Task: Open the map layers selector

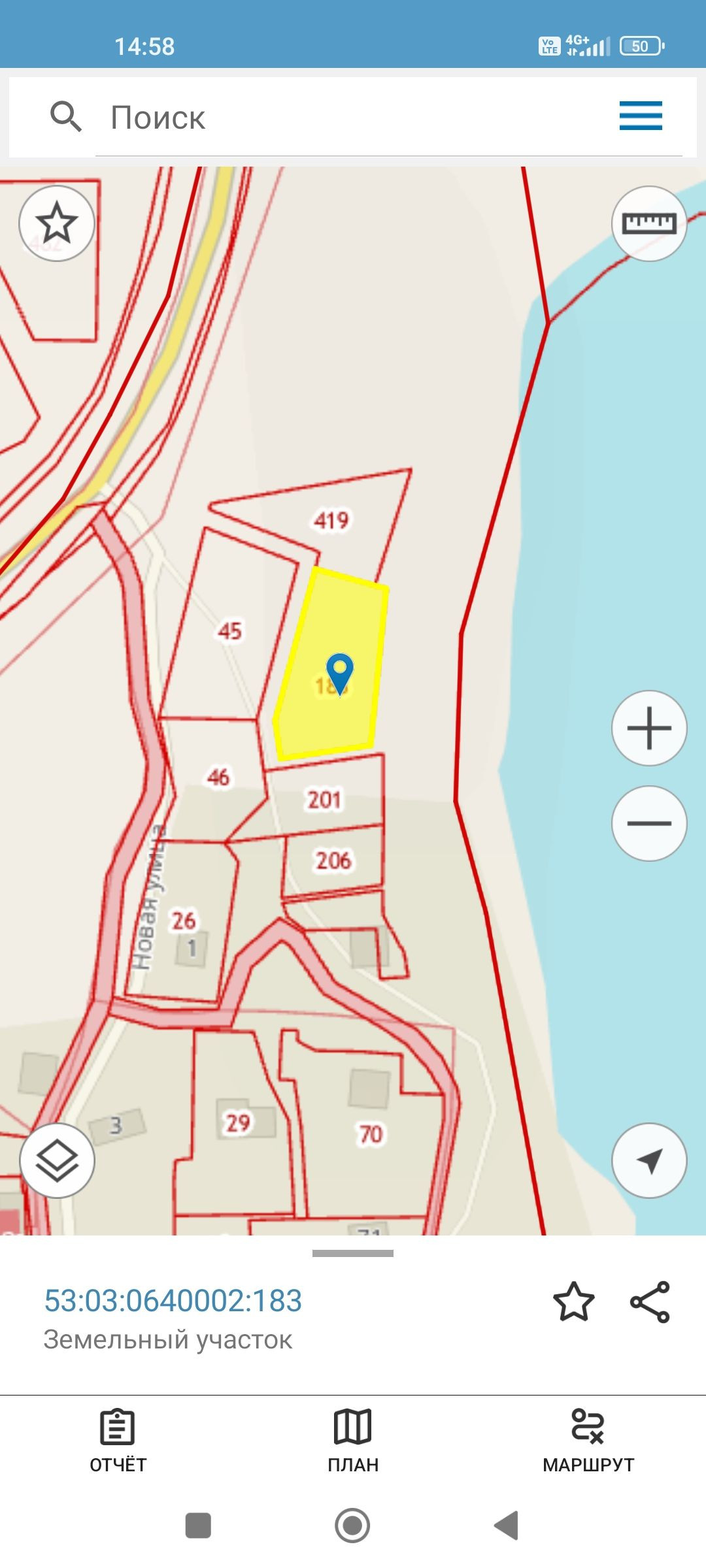Action: tap(57, 1161)
